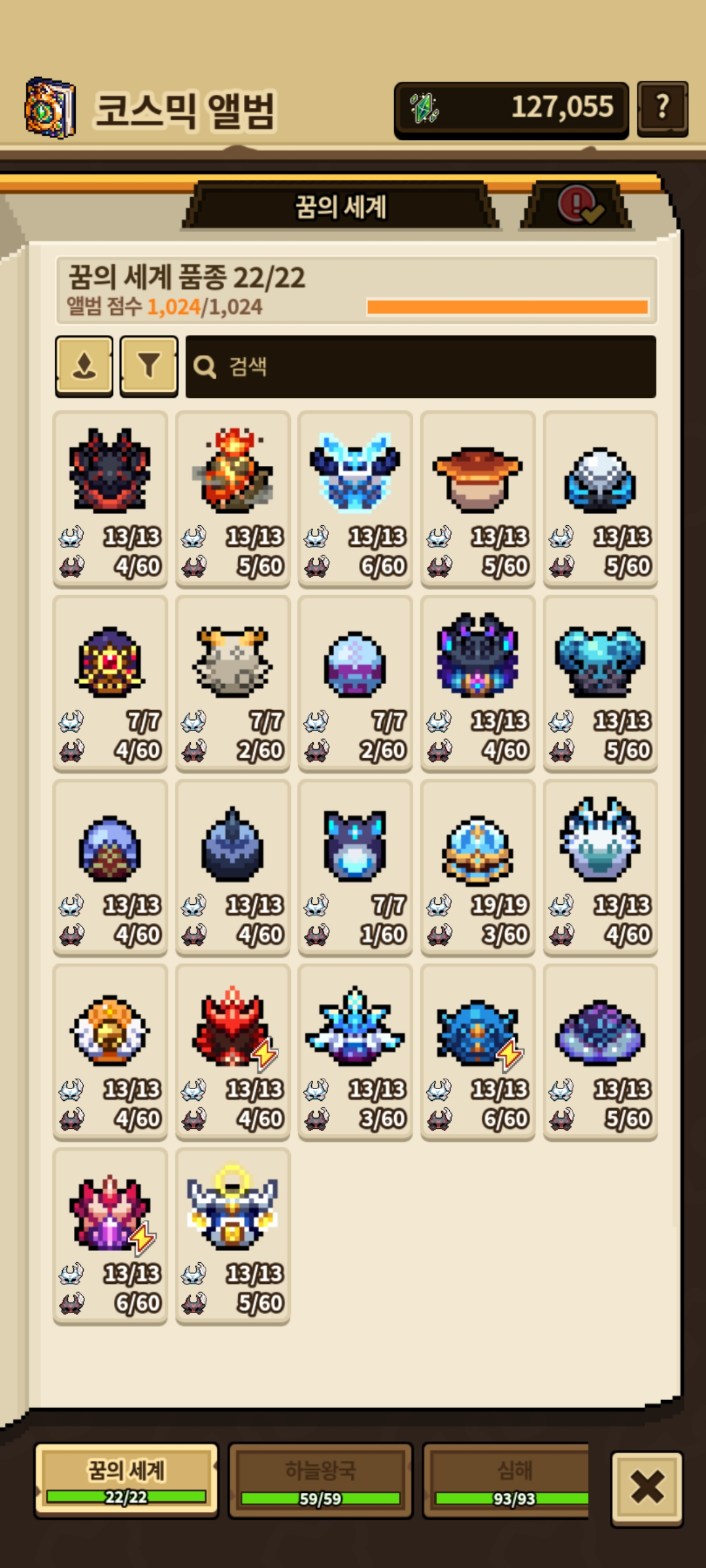Switch to the 하늘왕국 59/59 tab
Screen dimensions: 706x1568
pos(320,1480)
